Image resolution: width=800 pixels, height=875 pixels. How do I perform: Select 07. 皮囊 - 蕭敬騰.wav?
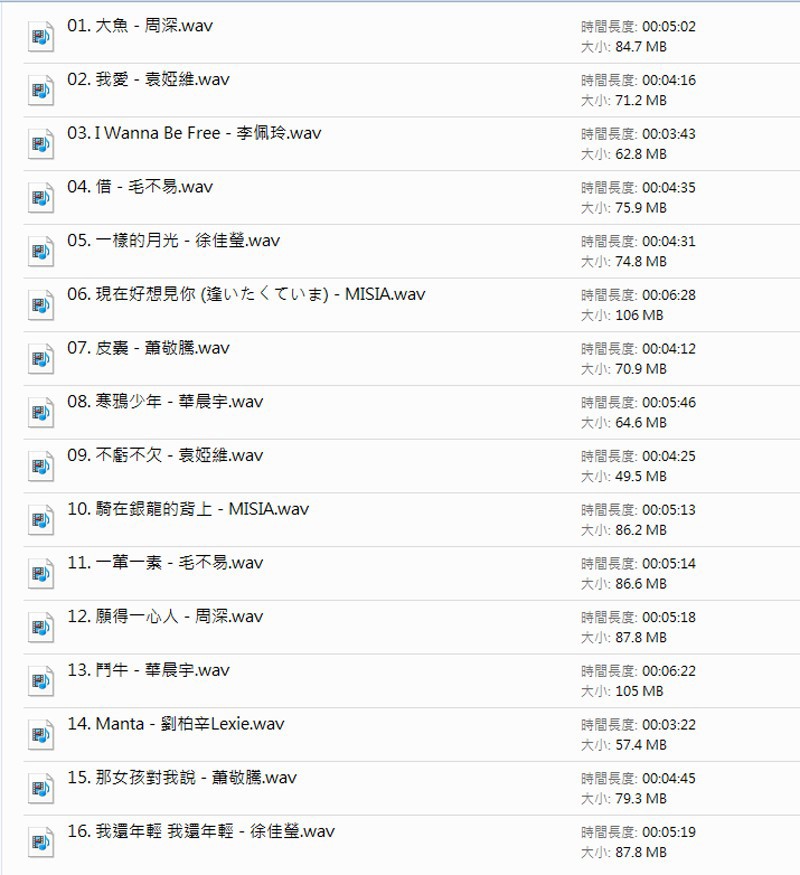tap(148, 348)
